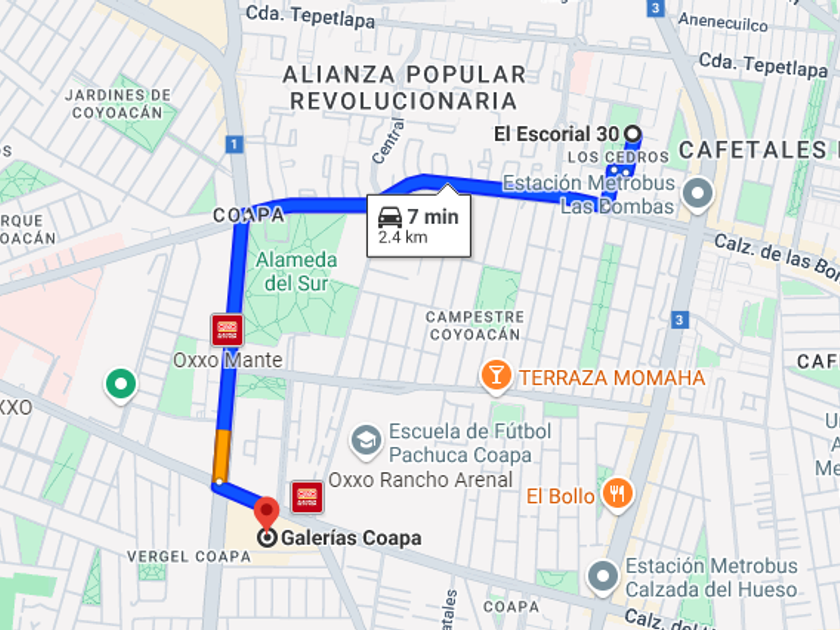Open Escuela de Fútbol Pachuca Coapa marker
Viewport: 840px width, 630px height.
366,442
